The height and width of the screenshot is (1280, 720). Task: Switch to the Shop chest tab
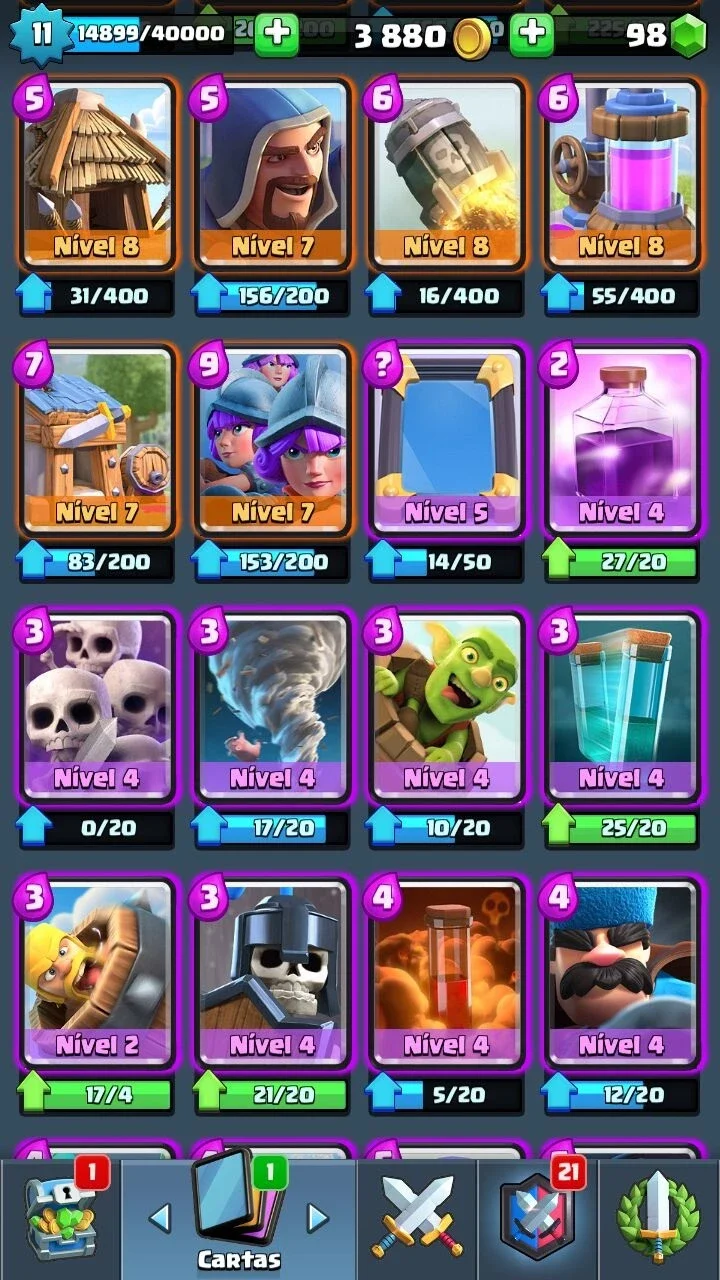click(x=60, y=1220)
